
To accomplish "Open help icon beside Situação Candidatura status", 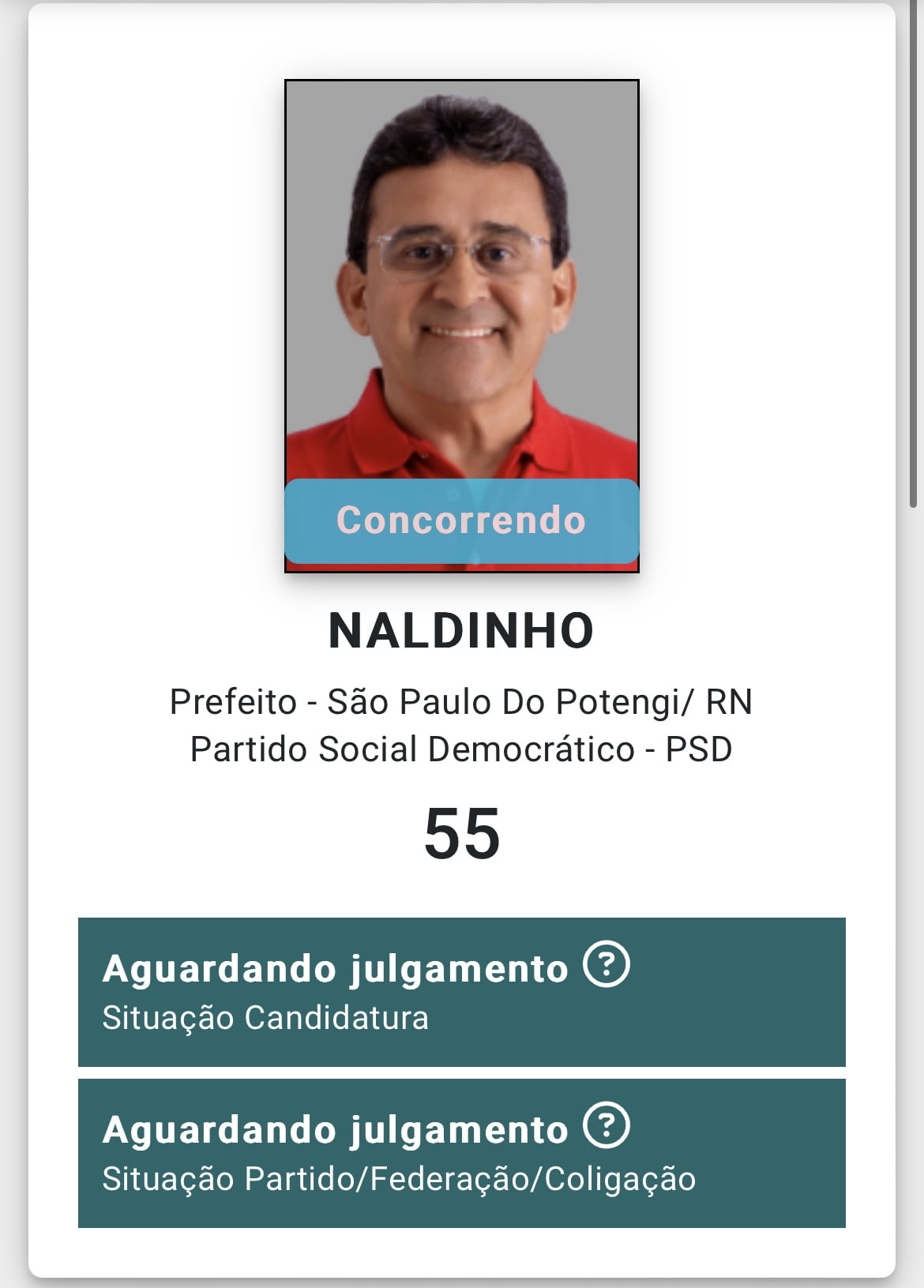I will [606, 965].
